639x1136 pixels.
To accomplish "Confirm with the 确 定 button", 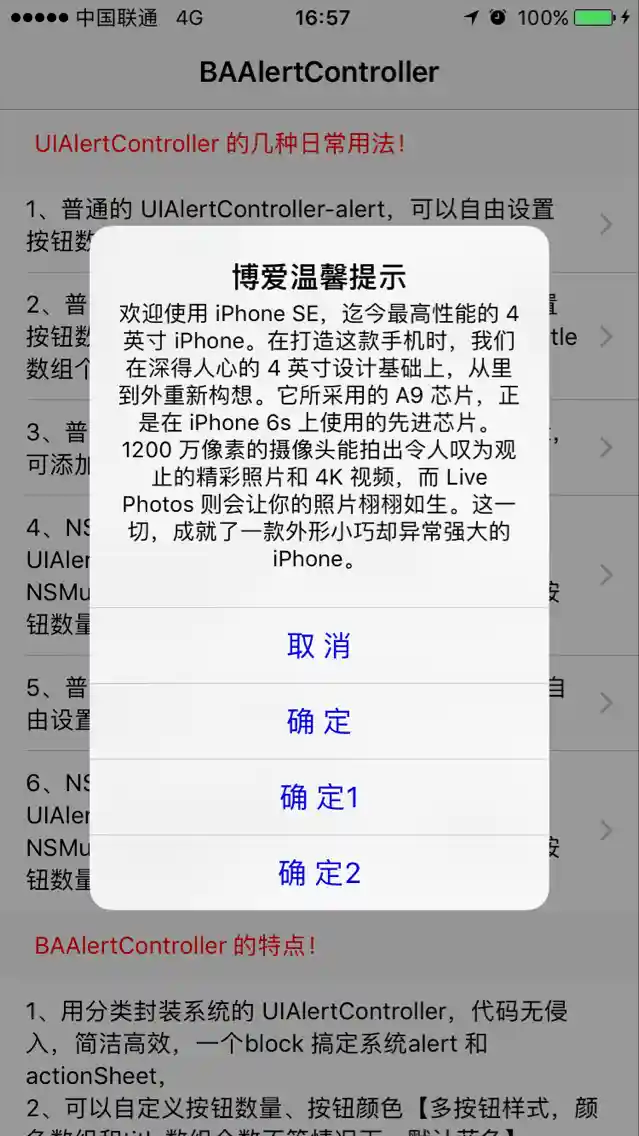I will click(319, 721).
